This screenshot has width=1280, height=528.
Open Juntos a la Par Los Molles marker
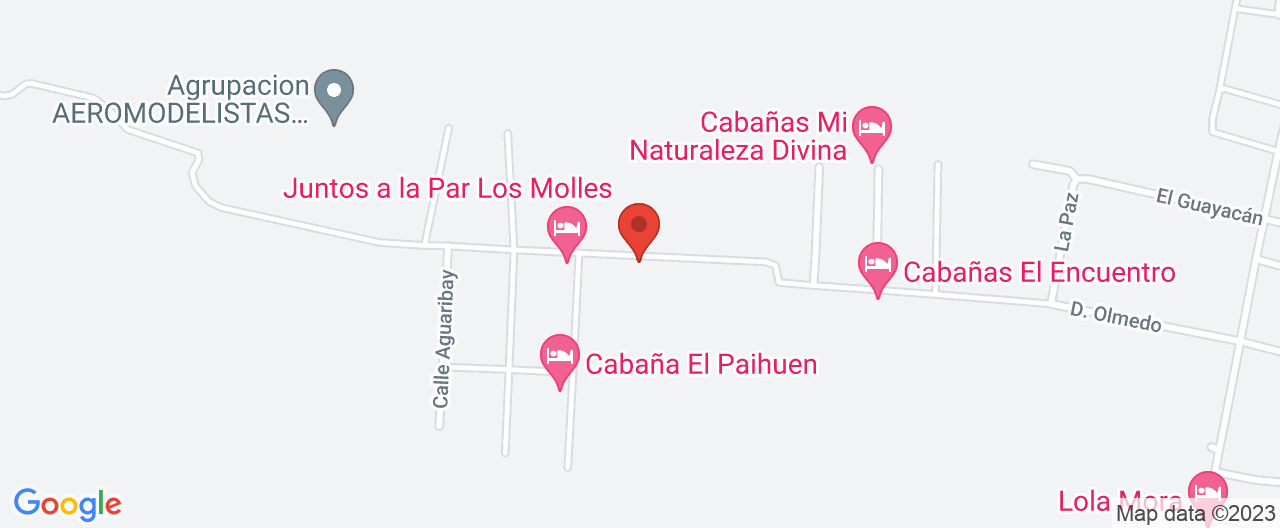[566, 229]
